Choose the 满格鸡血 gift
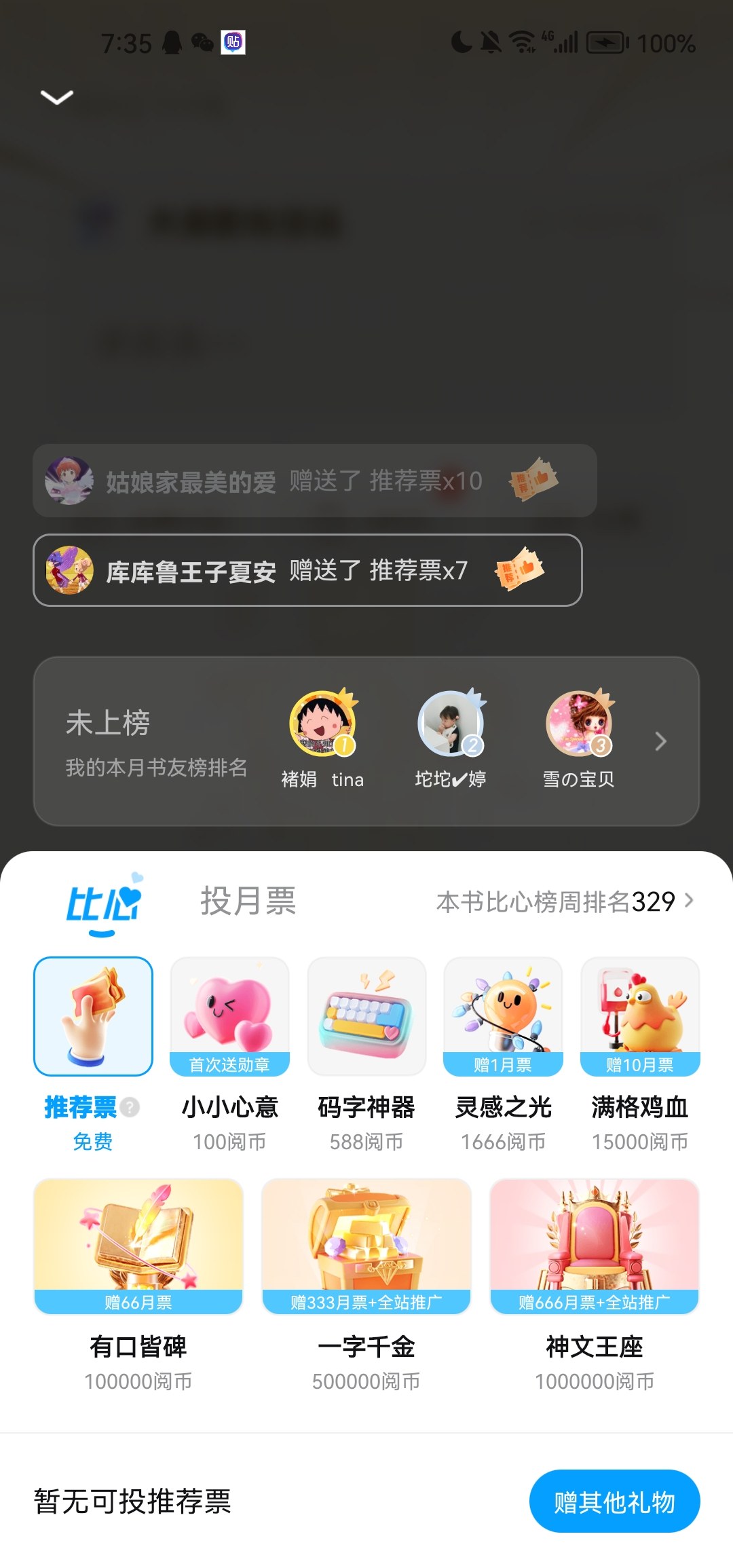The image size is (733, 1568). [x=640, y=1017]
